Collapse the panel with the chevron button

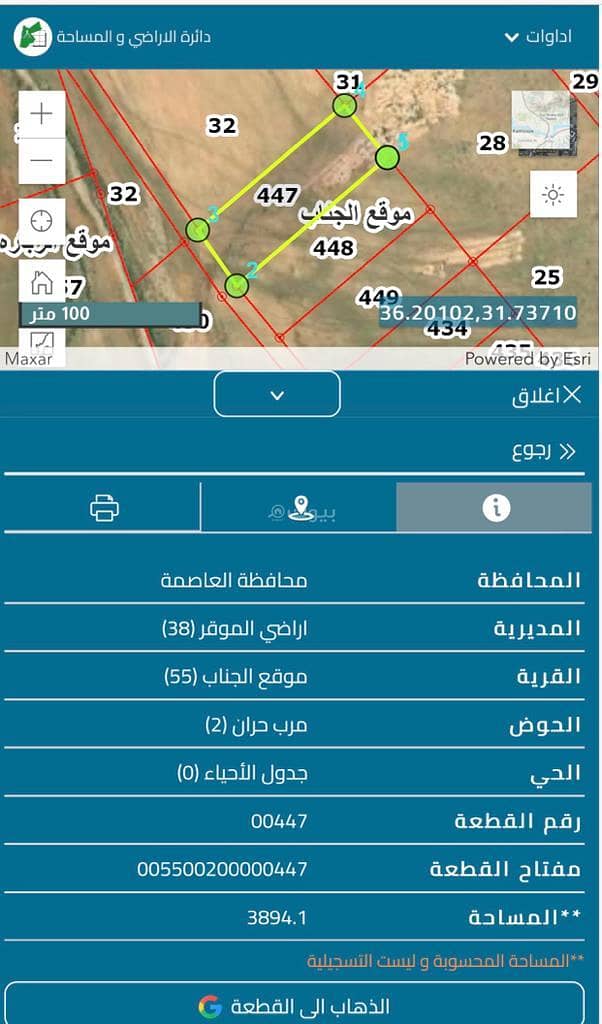(x=277, y=395)
